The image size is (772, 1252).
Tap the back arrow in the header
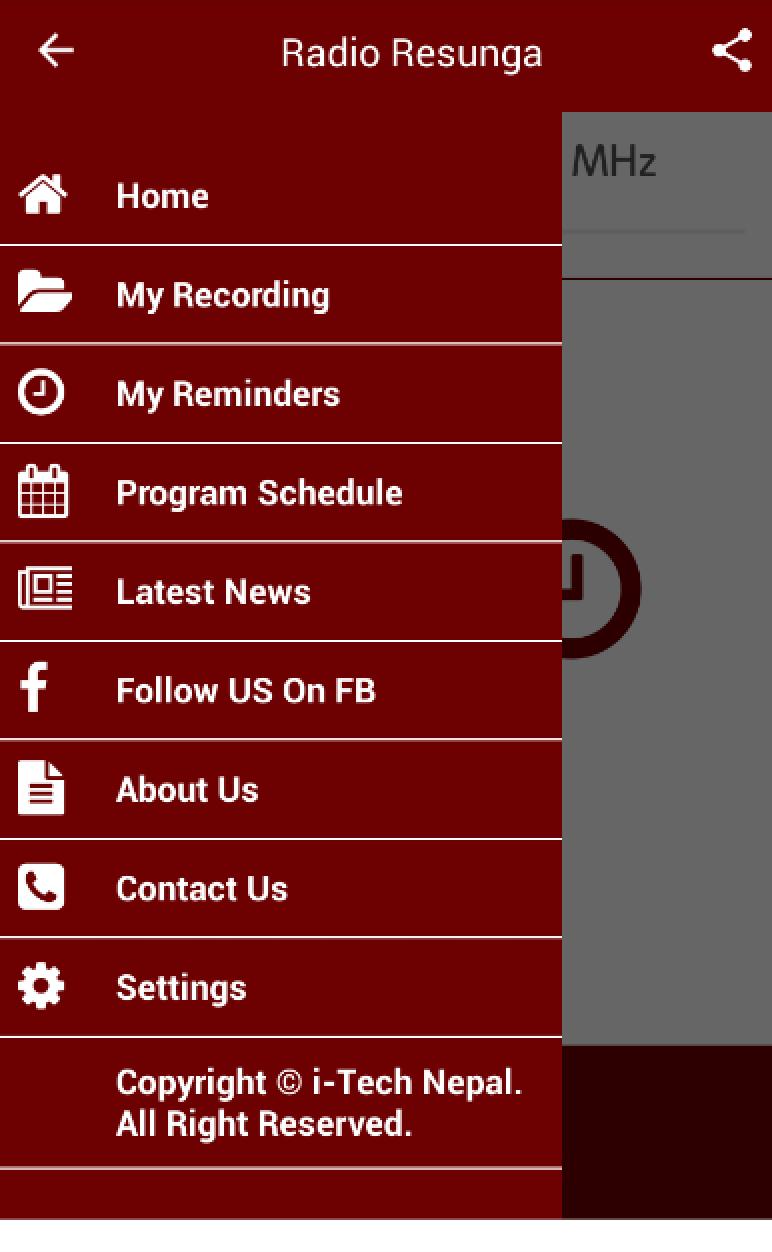coord(56,51)
